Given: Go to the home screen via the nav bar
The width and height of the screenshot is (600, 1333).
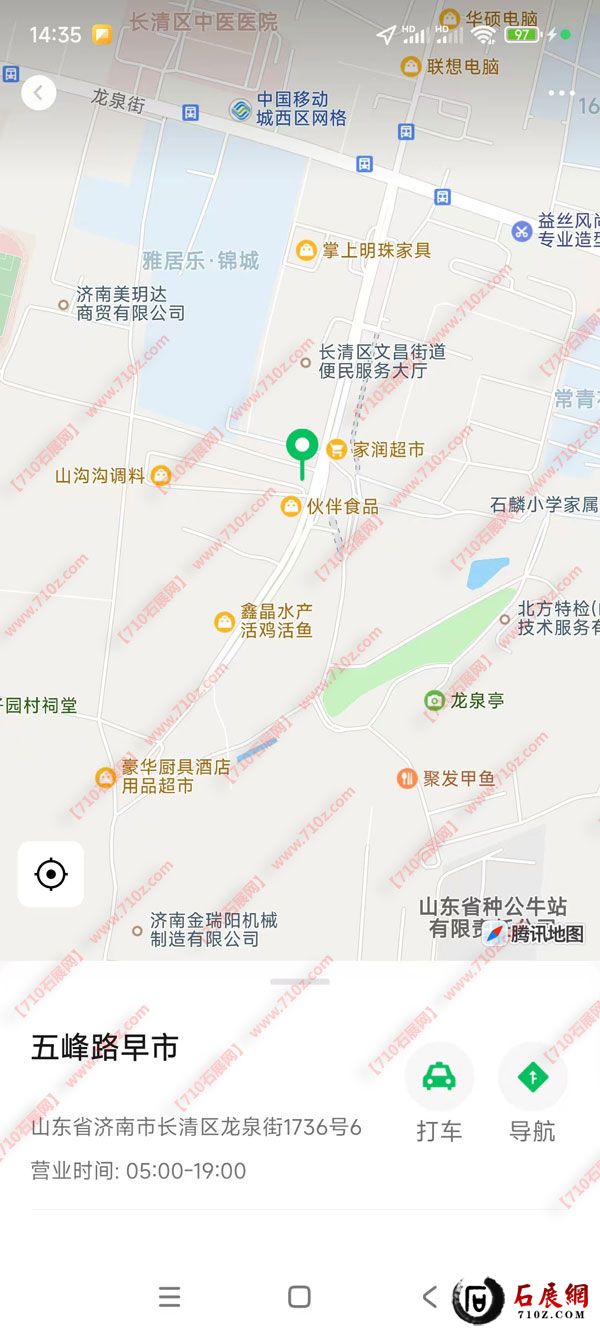Looking at the screenshot, I should click(299, 1297).
